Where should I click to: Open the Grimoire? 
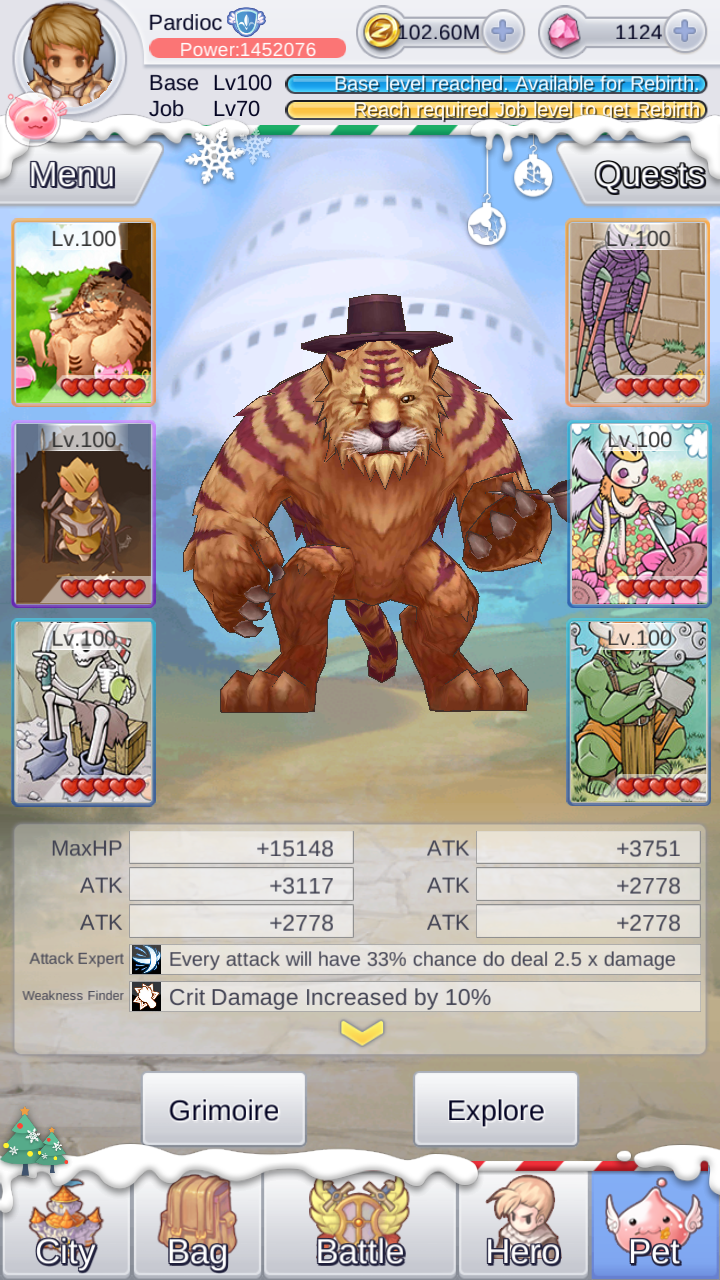224,1110
